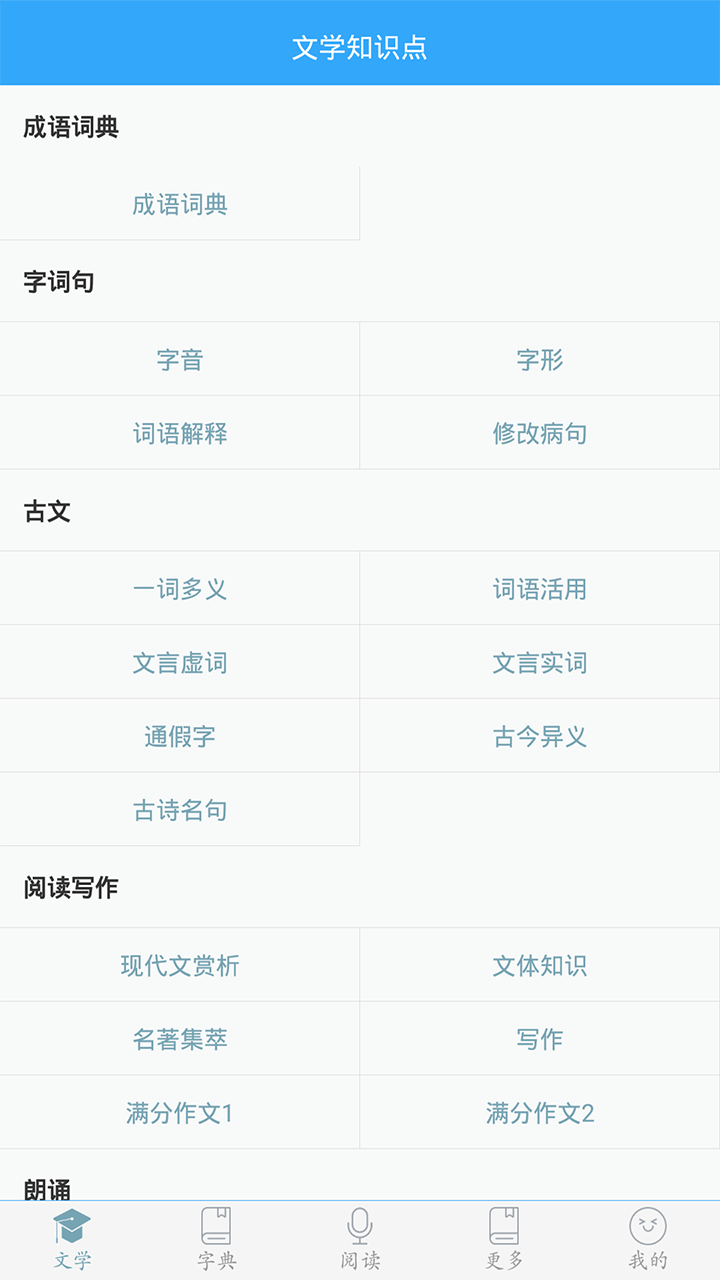Open 词语解释

pos(180,433)
